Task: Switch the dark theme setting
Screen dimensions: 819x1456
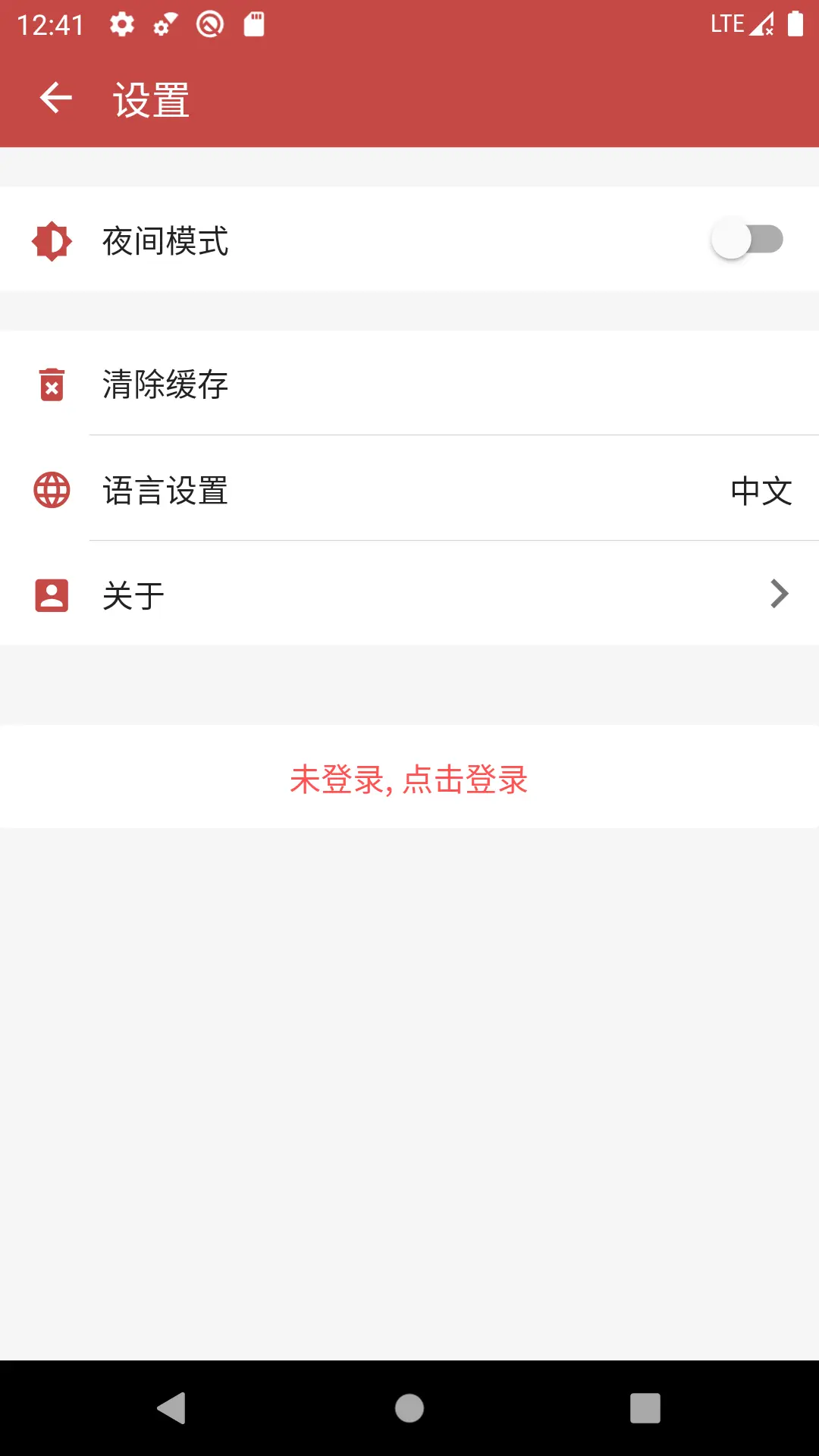Action: click(746, 240)
